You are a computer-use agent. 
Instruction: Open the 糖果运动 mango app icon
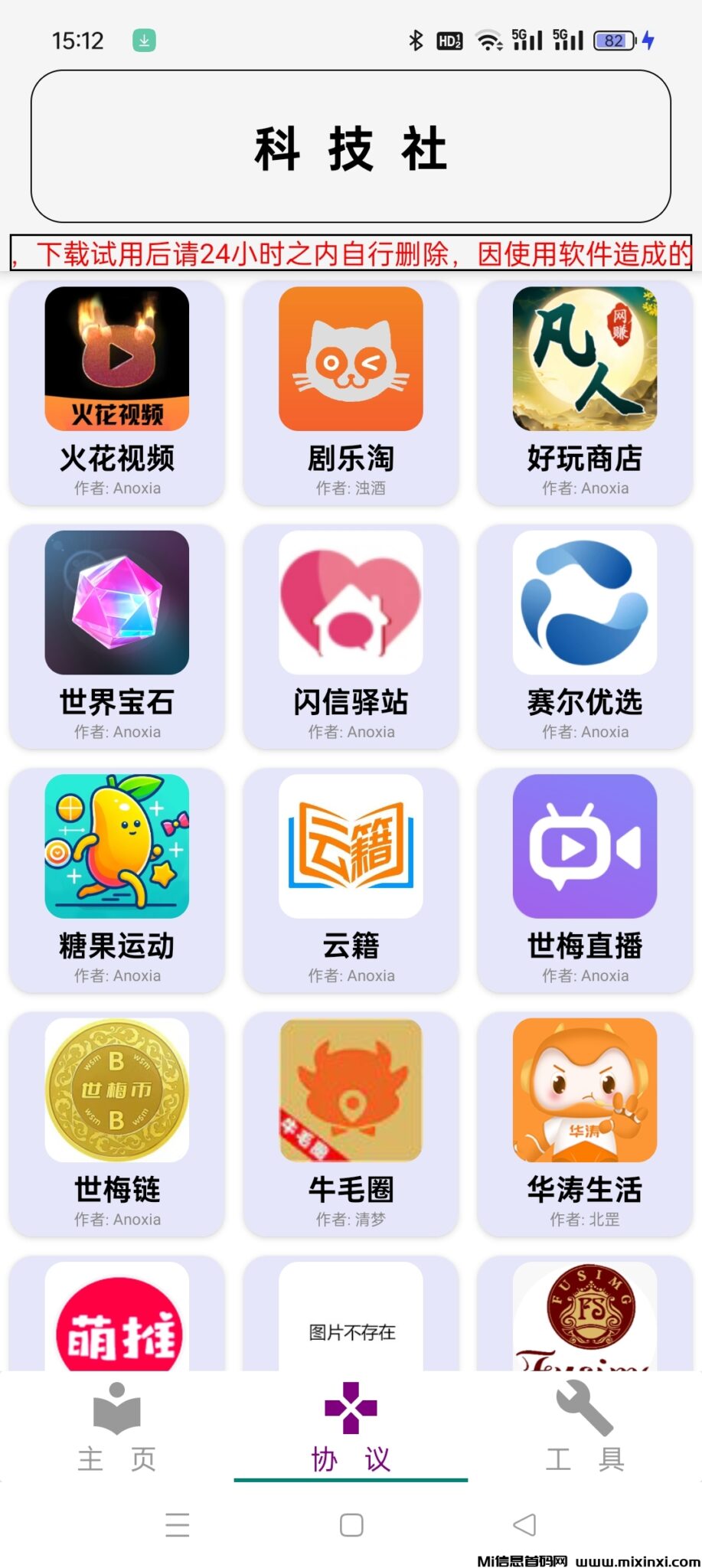coord(116,845)
